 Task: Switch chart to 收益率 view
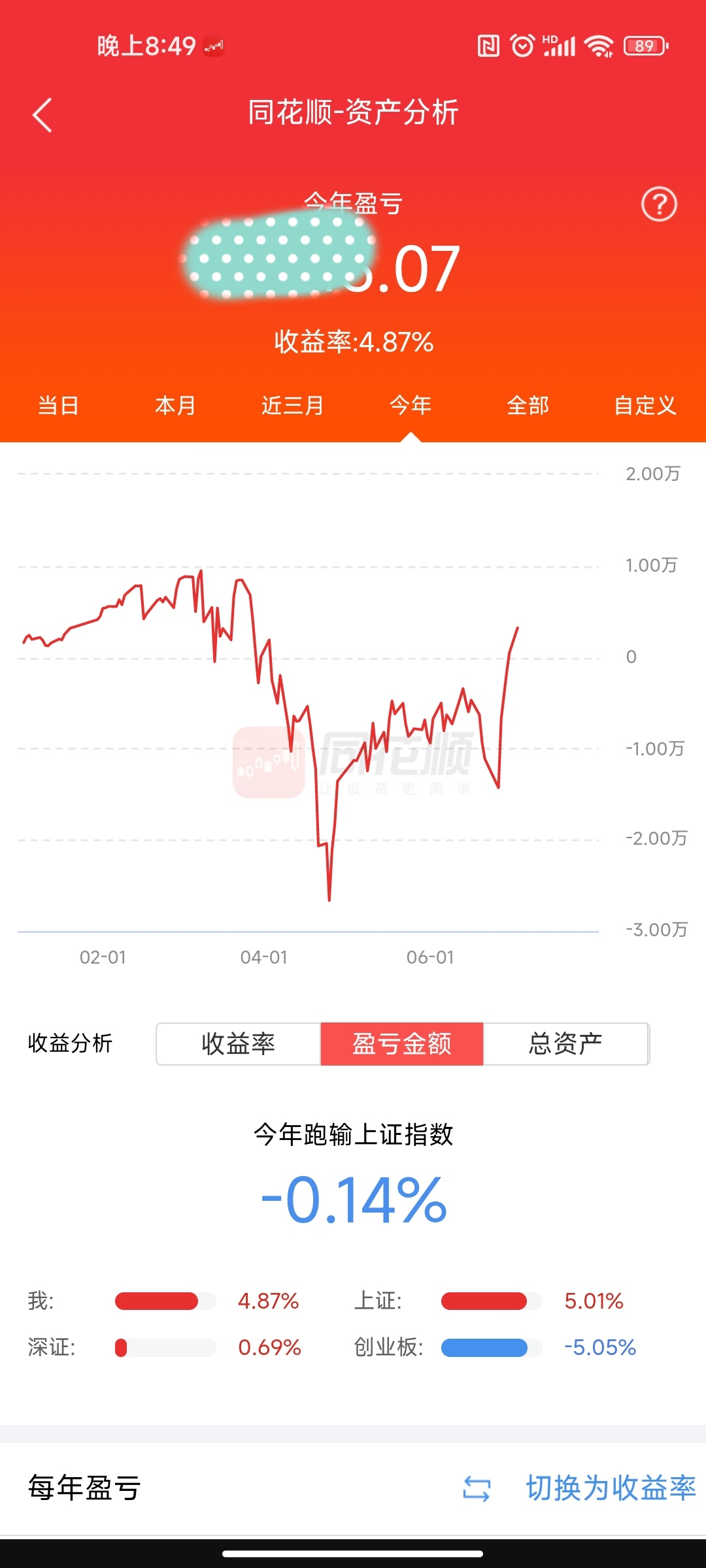pos(239,1044)
